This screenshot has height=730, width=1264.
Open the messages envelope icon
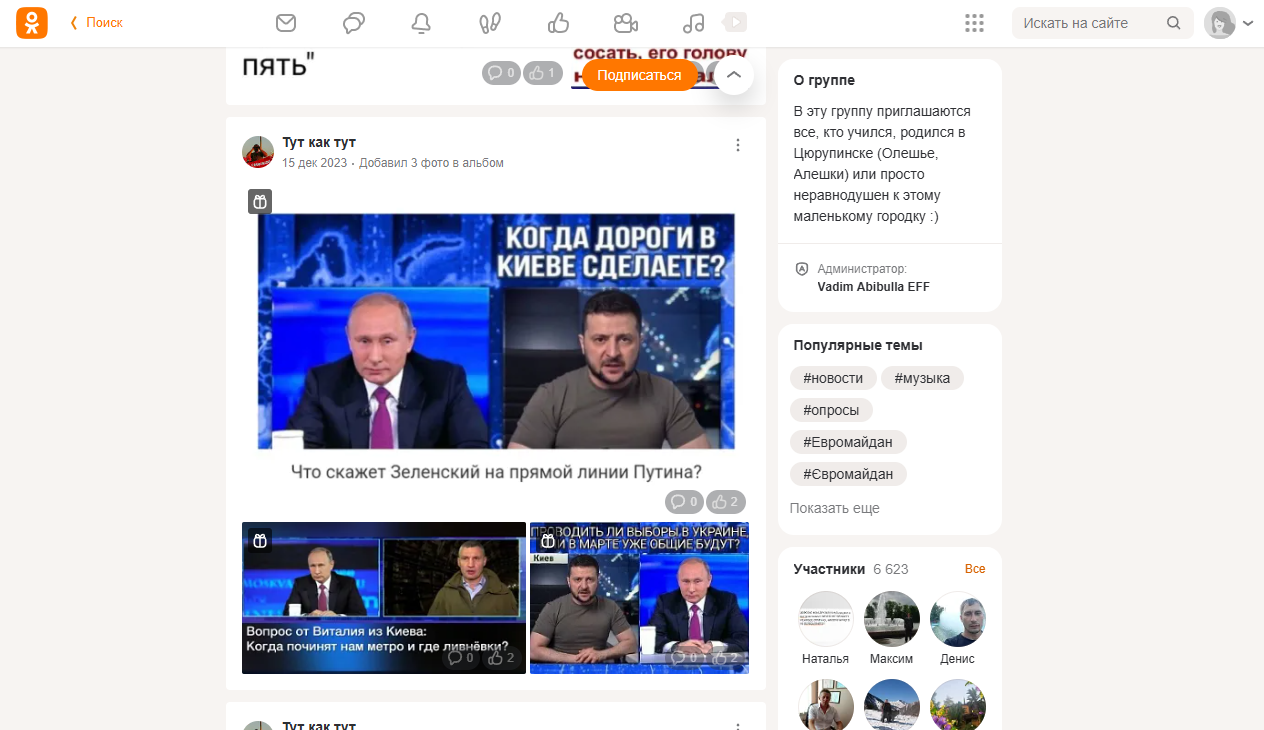(286, 23)
